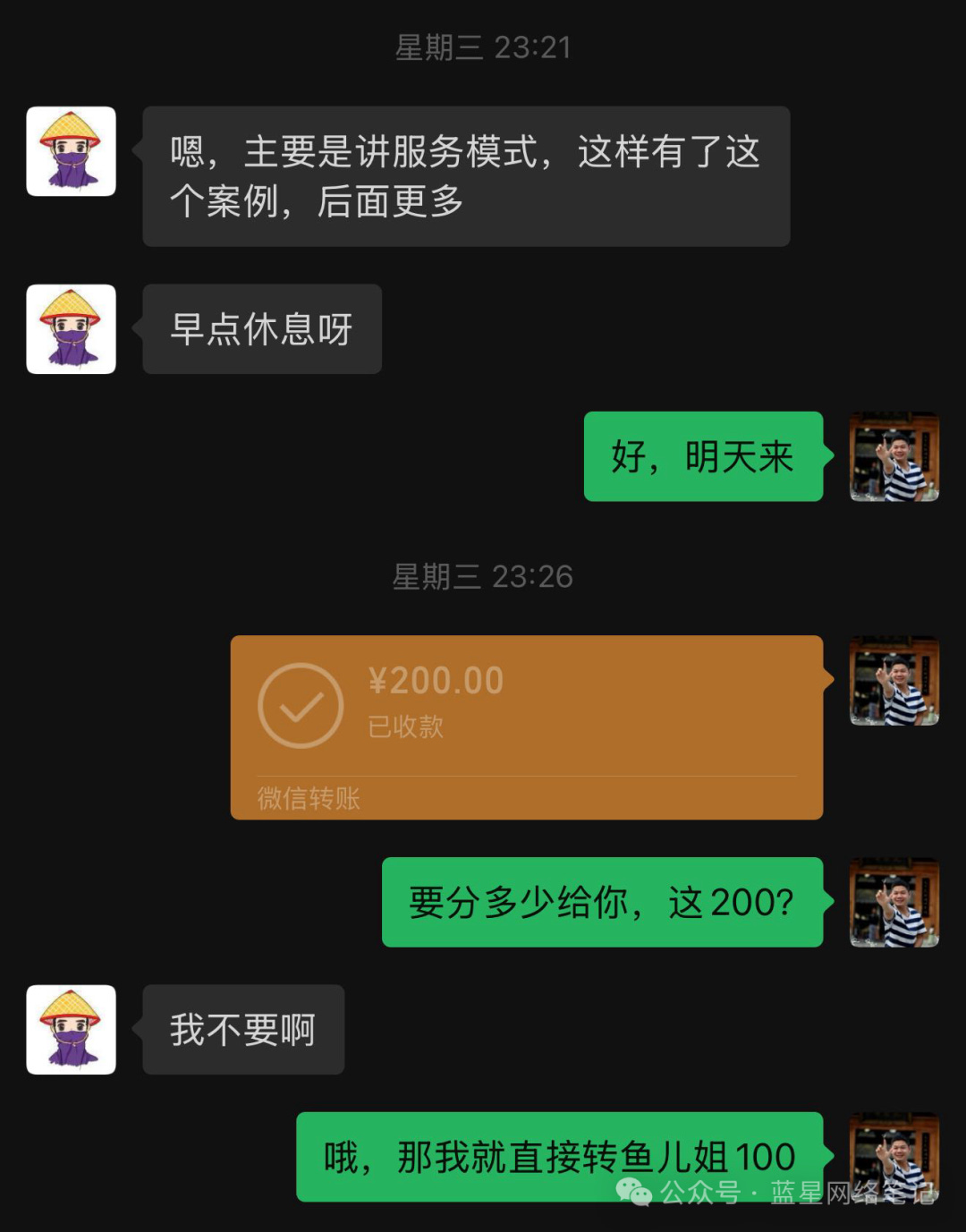
Task: Open your profile avatar next to "好，明天来"
Action: tap(894, 457)
